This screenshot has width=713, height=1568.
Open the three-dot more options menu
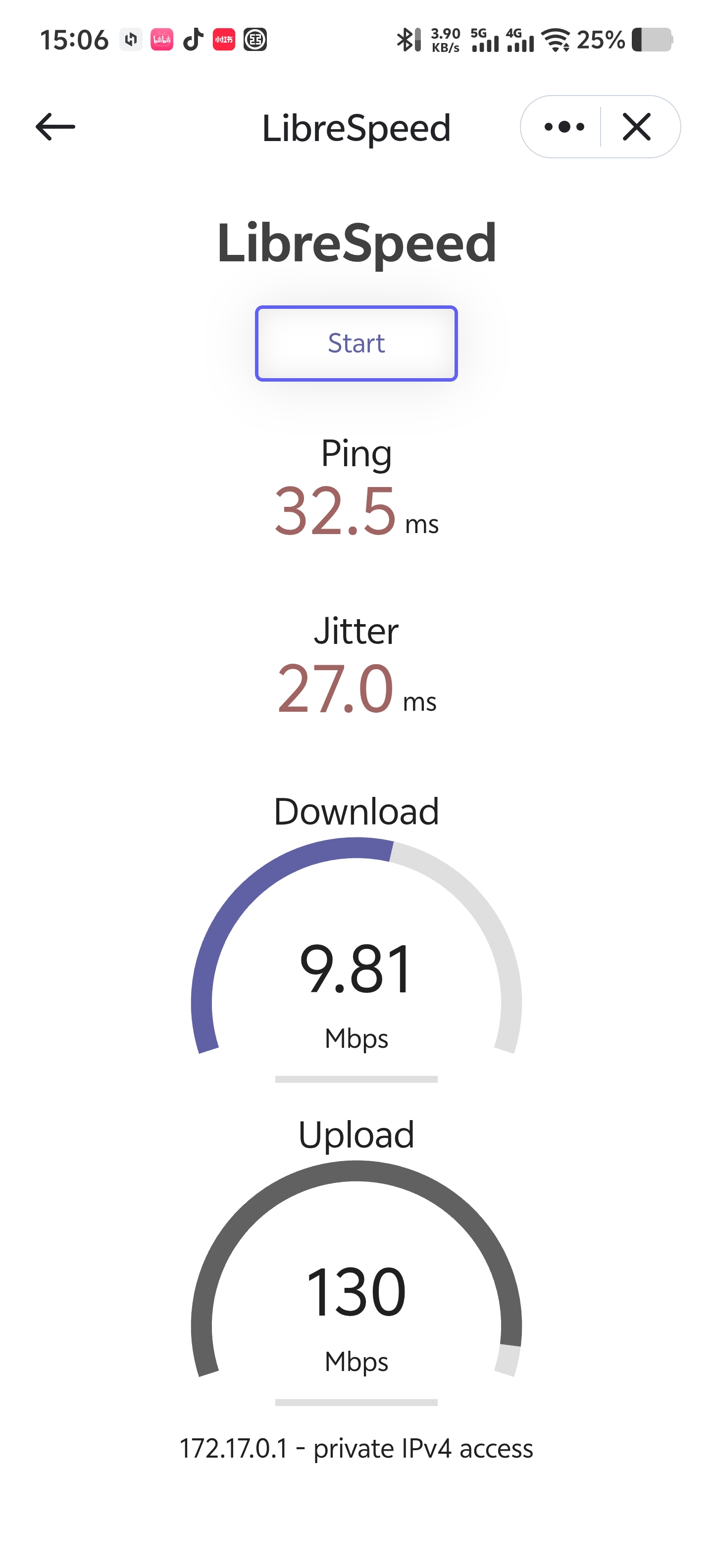coord(564,127)
